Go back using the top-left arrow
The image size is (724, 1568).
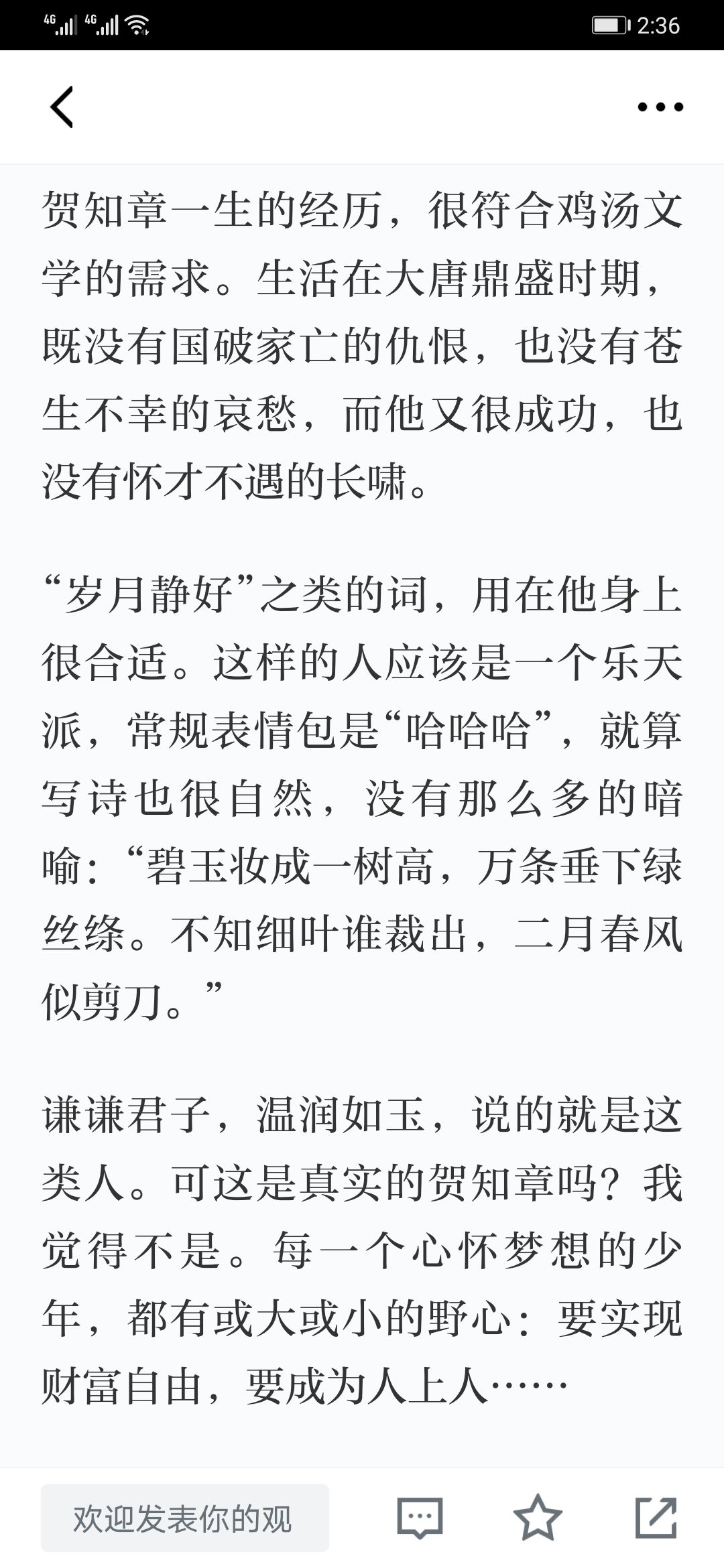point(62,107)
